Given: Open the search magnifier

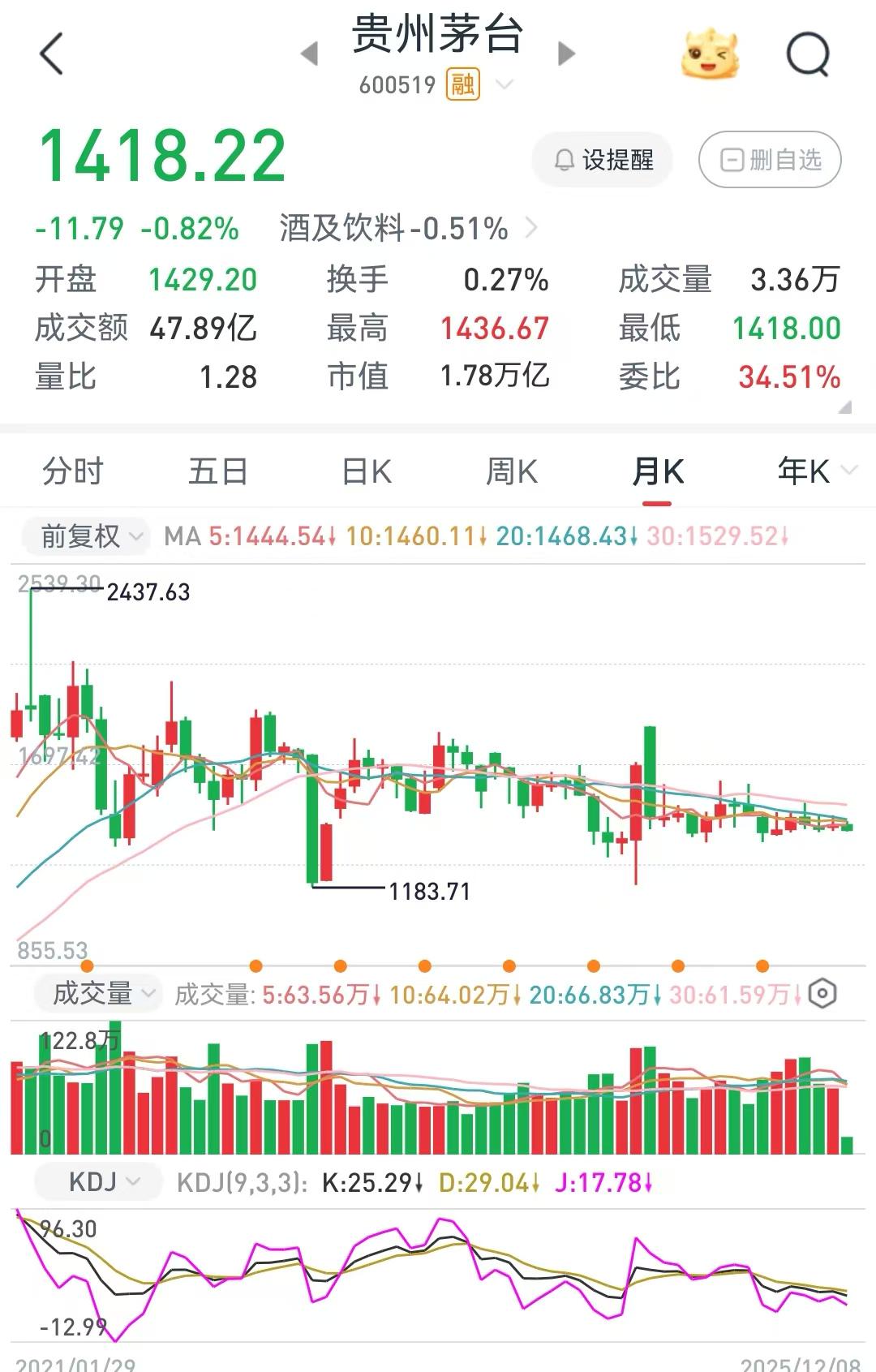Looking at the screenshot, I should click(808, 54).
